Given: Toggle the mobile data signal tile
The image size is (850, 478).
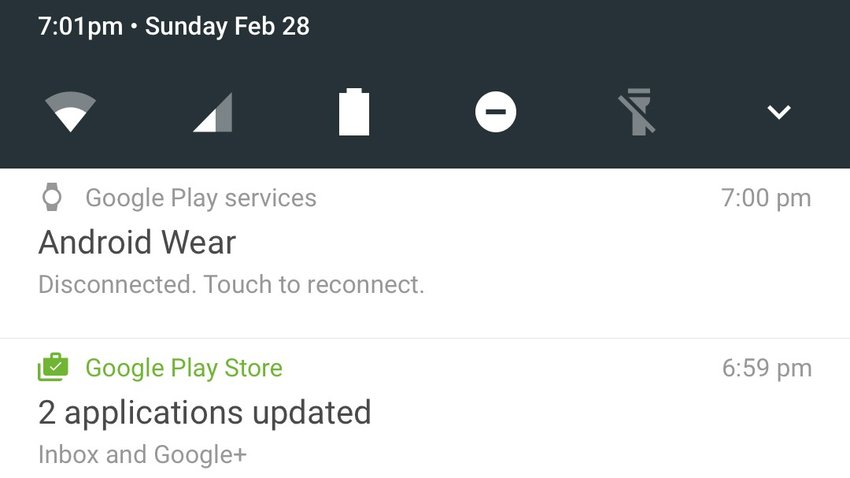Looking at the screenshot, I should pos(212,112).
